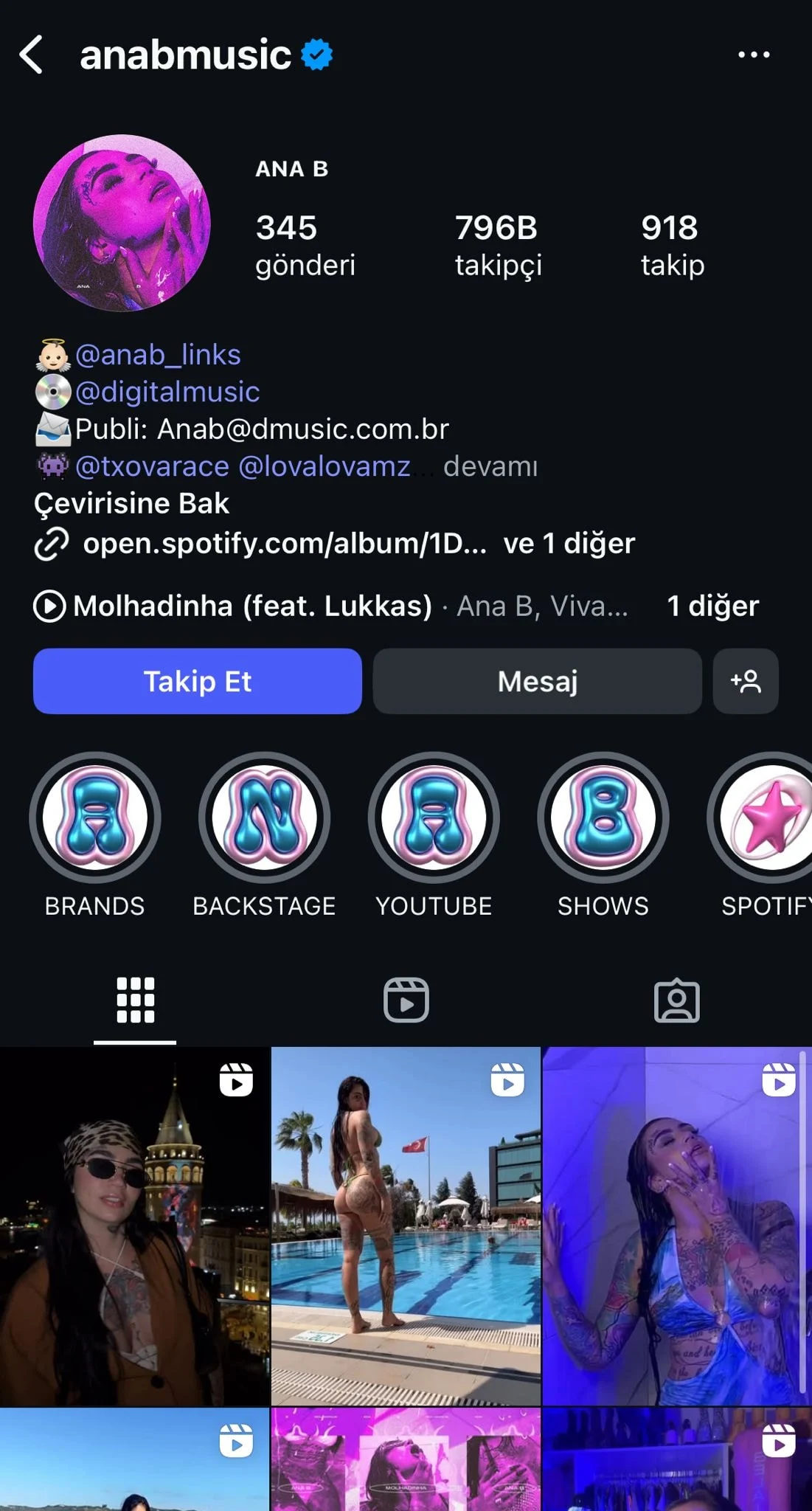The image size is (812, 1511).
Task: Visit the @digitalmusic profile mention
Action: tap(167, 392)
